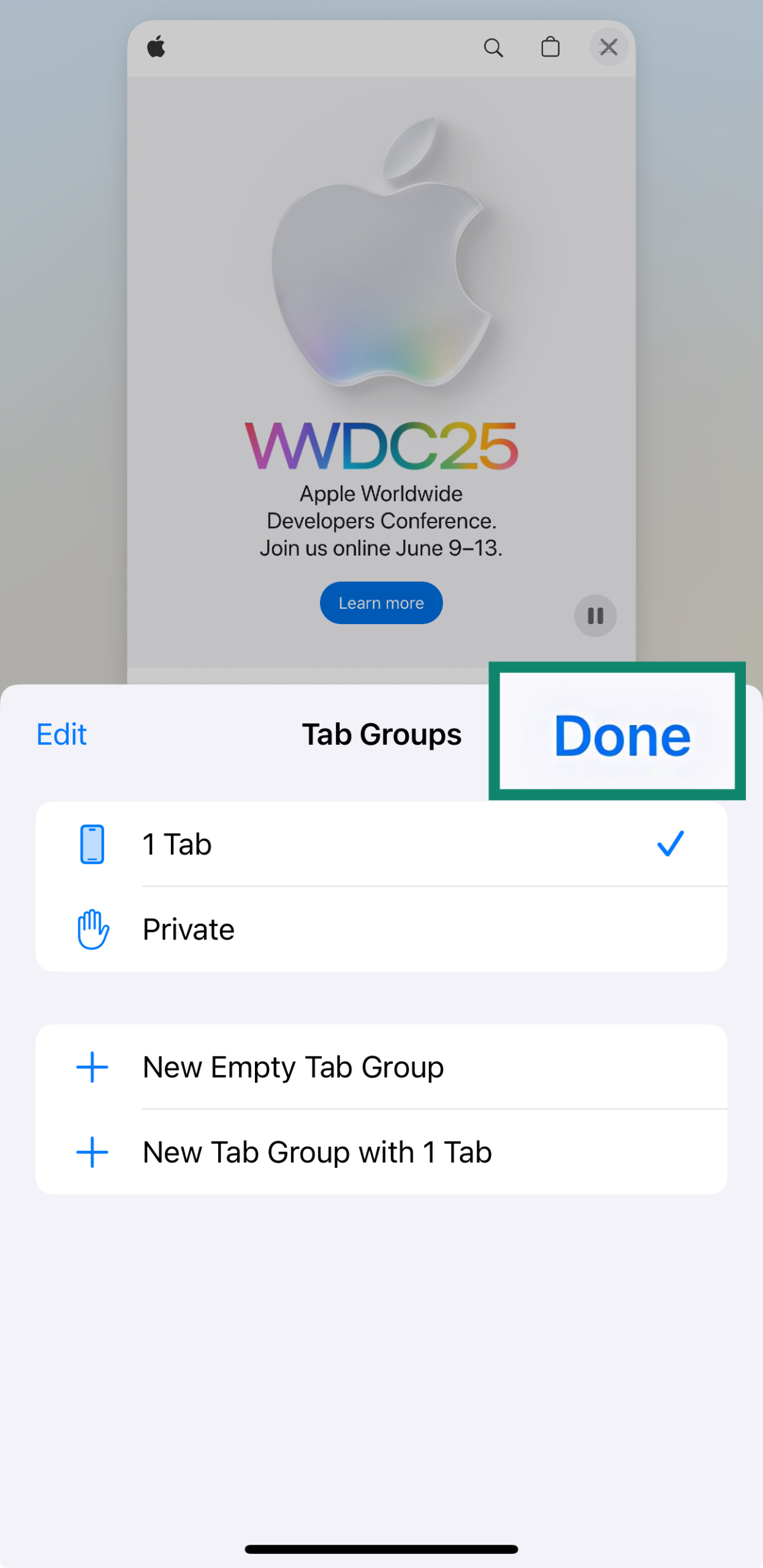Close the Apple tab preview
763x1568 pixels.
click(x=609, y=47)
